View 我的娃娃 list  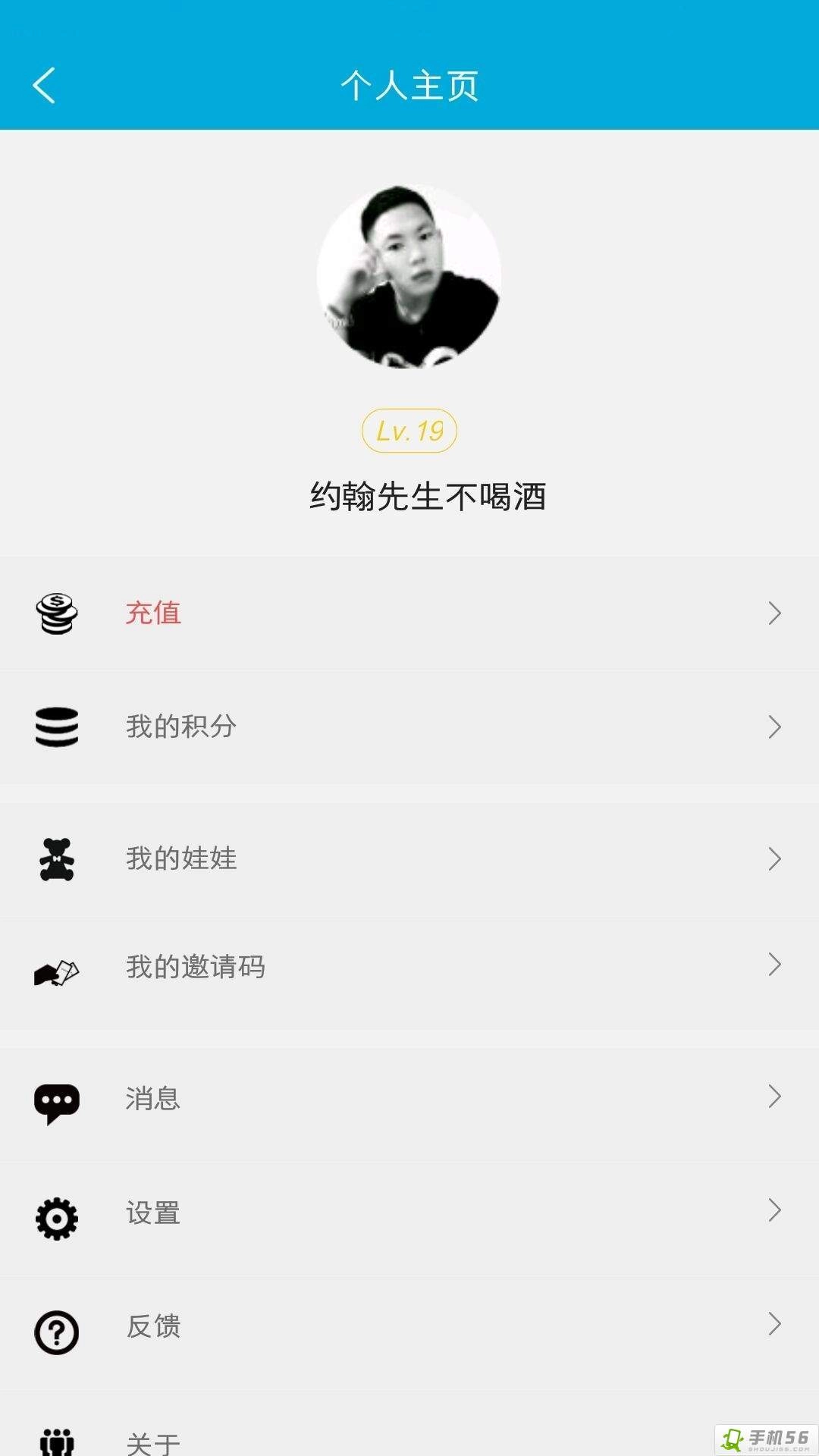pyautogui.click(x=409, y=858)
